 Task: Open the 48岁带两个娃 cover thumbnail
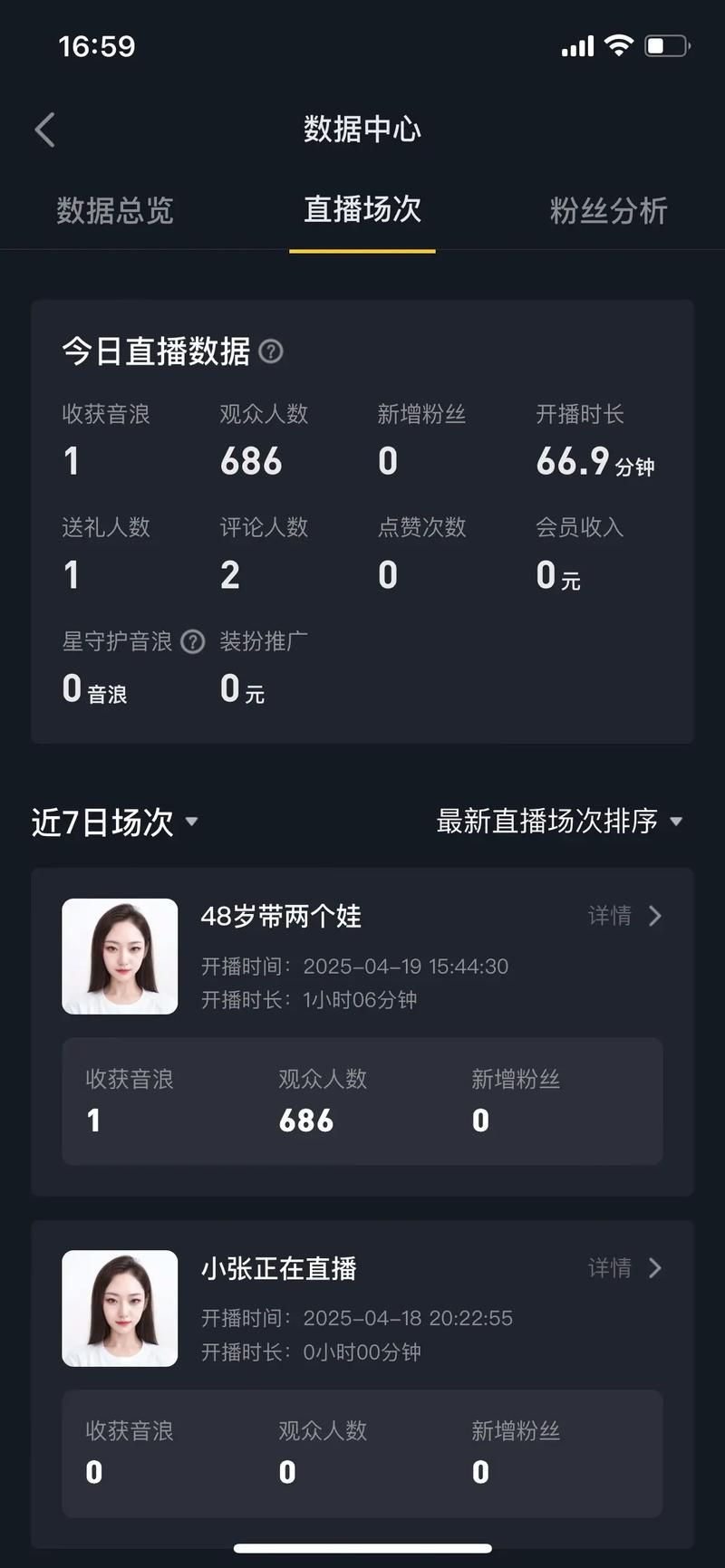tap(120, 957)
